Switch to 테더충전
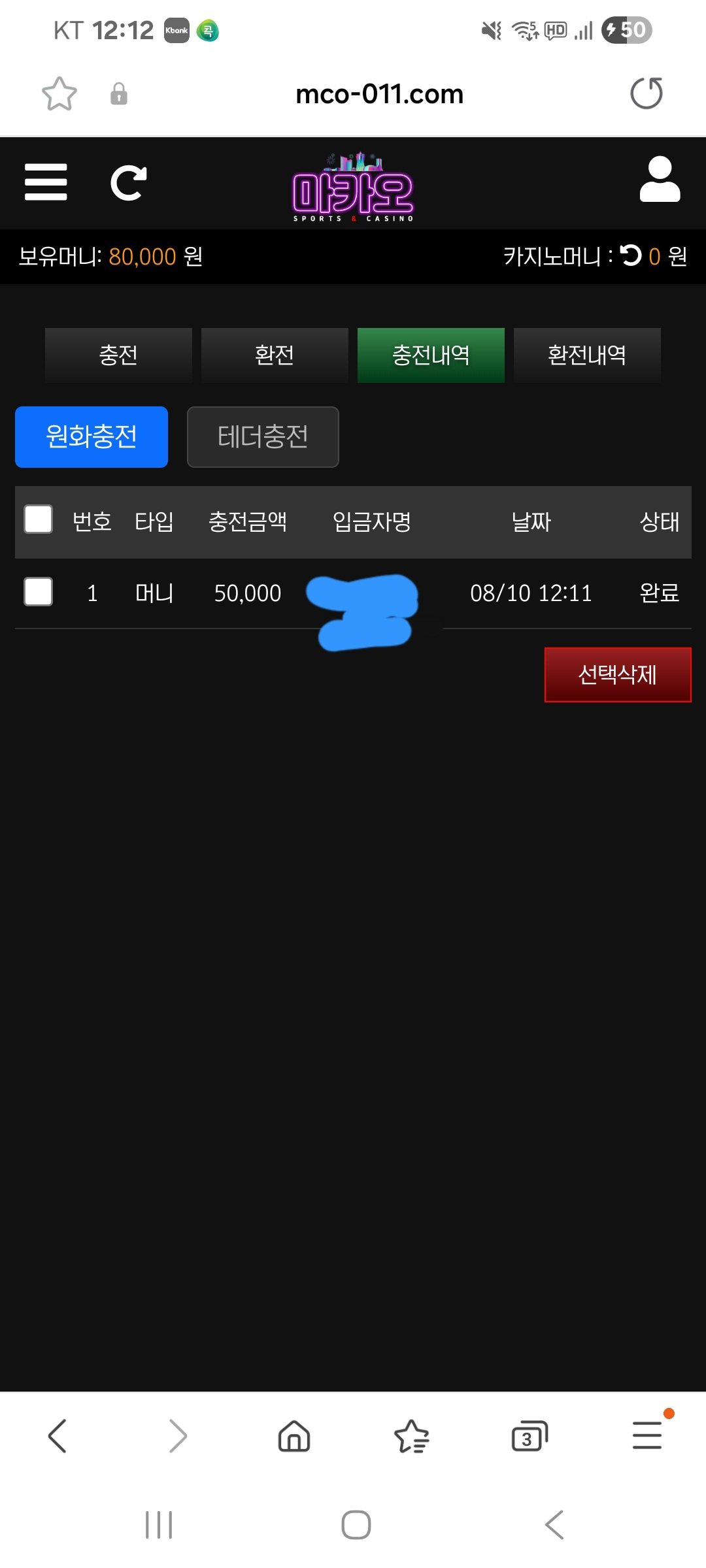Viewport: 706px width, 1568px height. pos(263,436)
